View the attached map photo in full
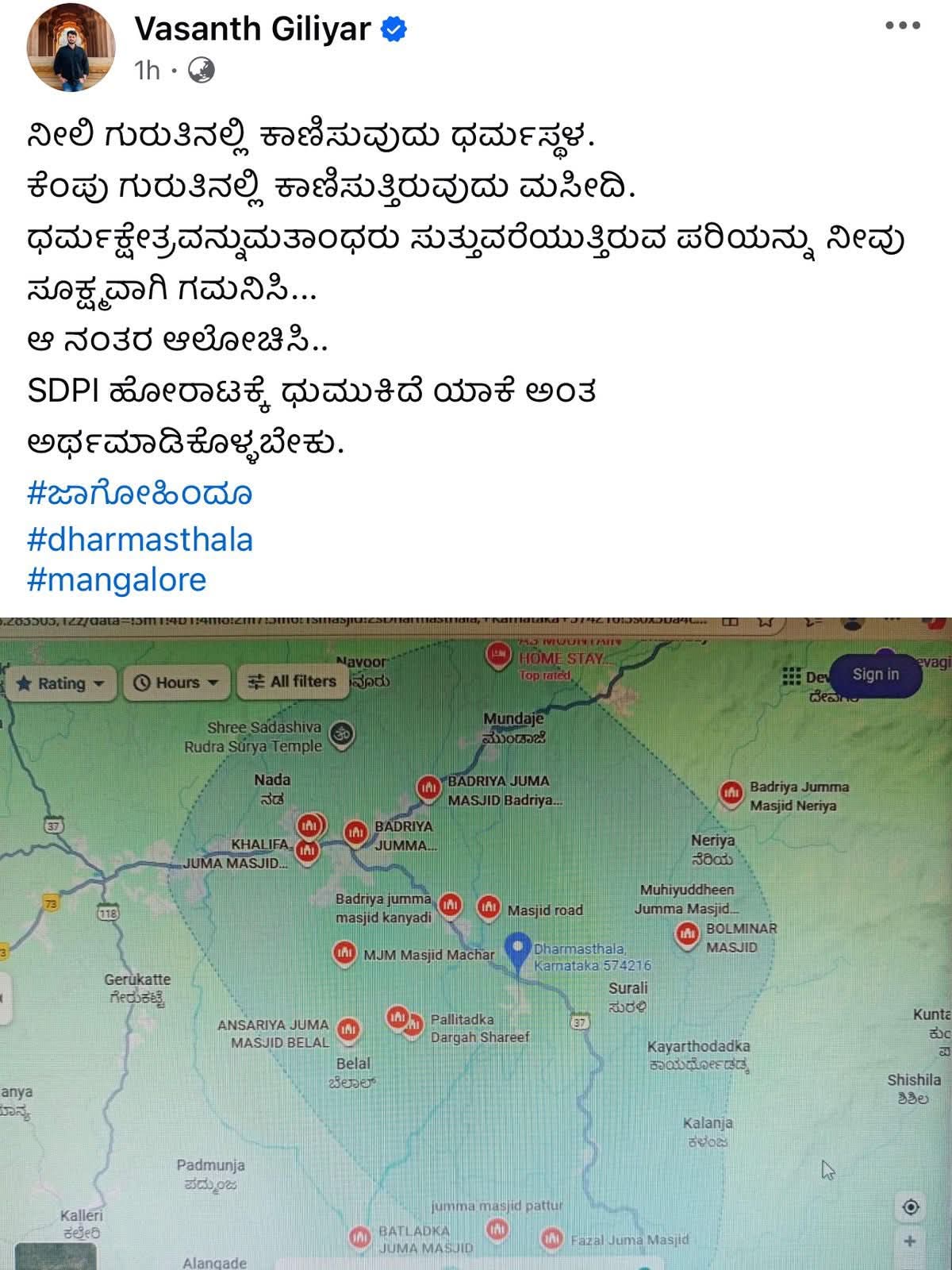Viewport: 952px width, 1270px height. click(x=476, y=945)
